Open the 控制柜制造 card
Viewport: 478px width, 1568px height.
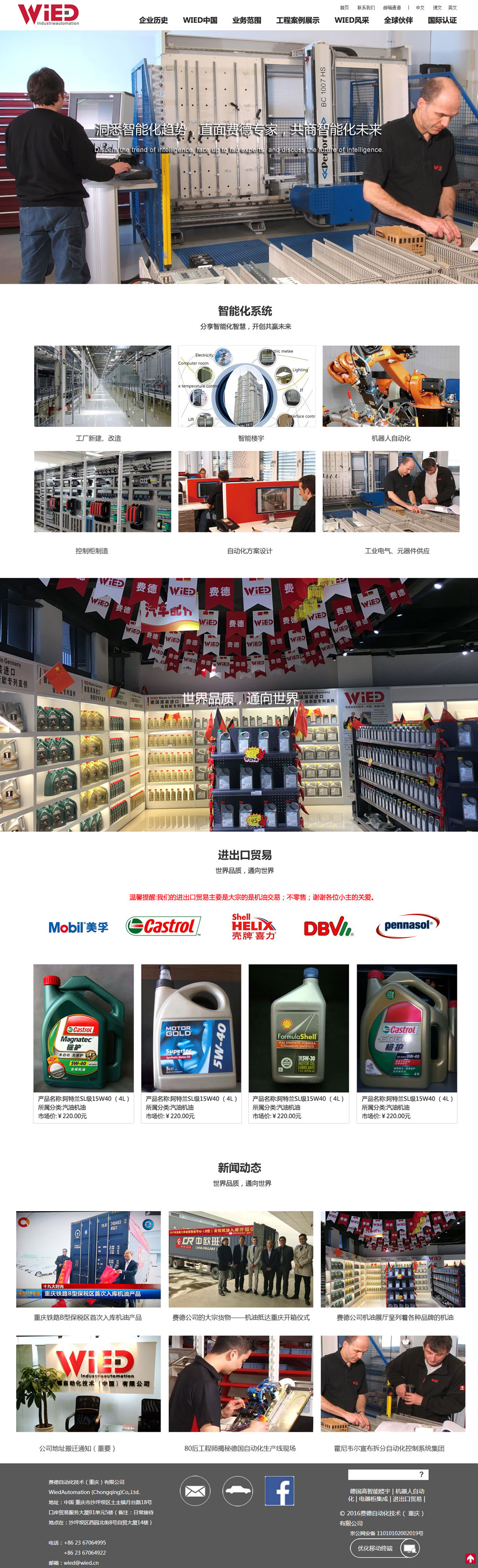pos(102,492)
